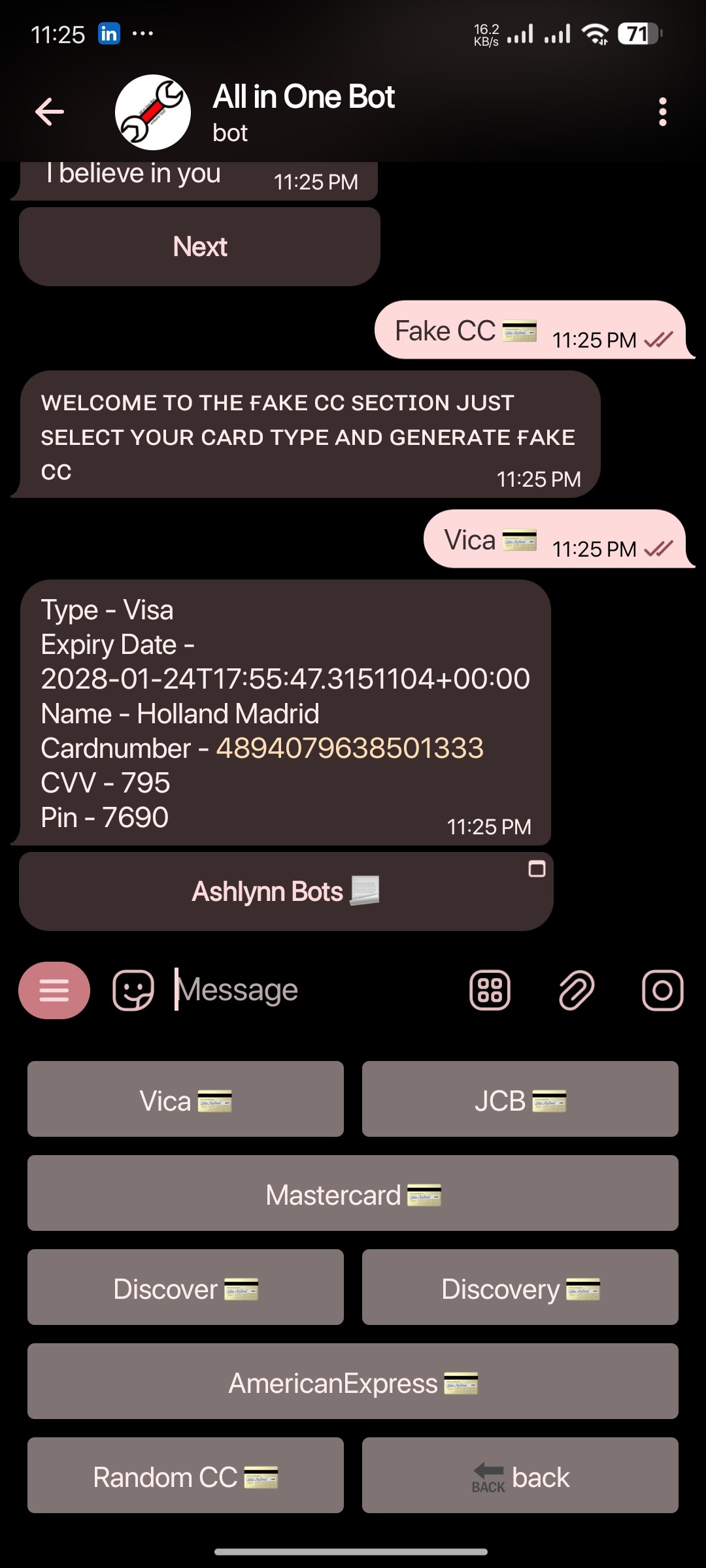This screenshot has width=706, height=1568.
Task: Open the Ashlynn Bots inline button
Action: pos(286,892)
